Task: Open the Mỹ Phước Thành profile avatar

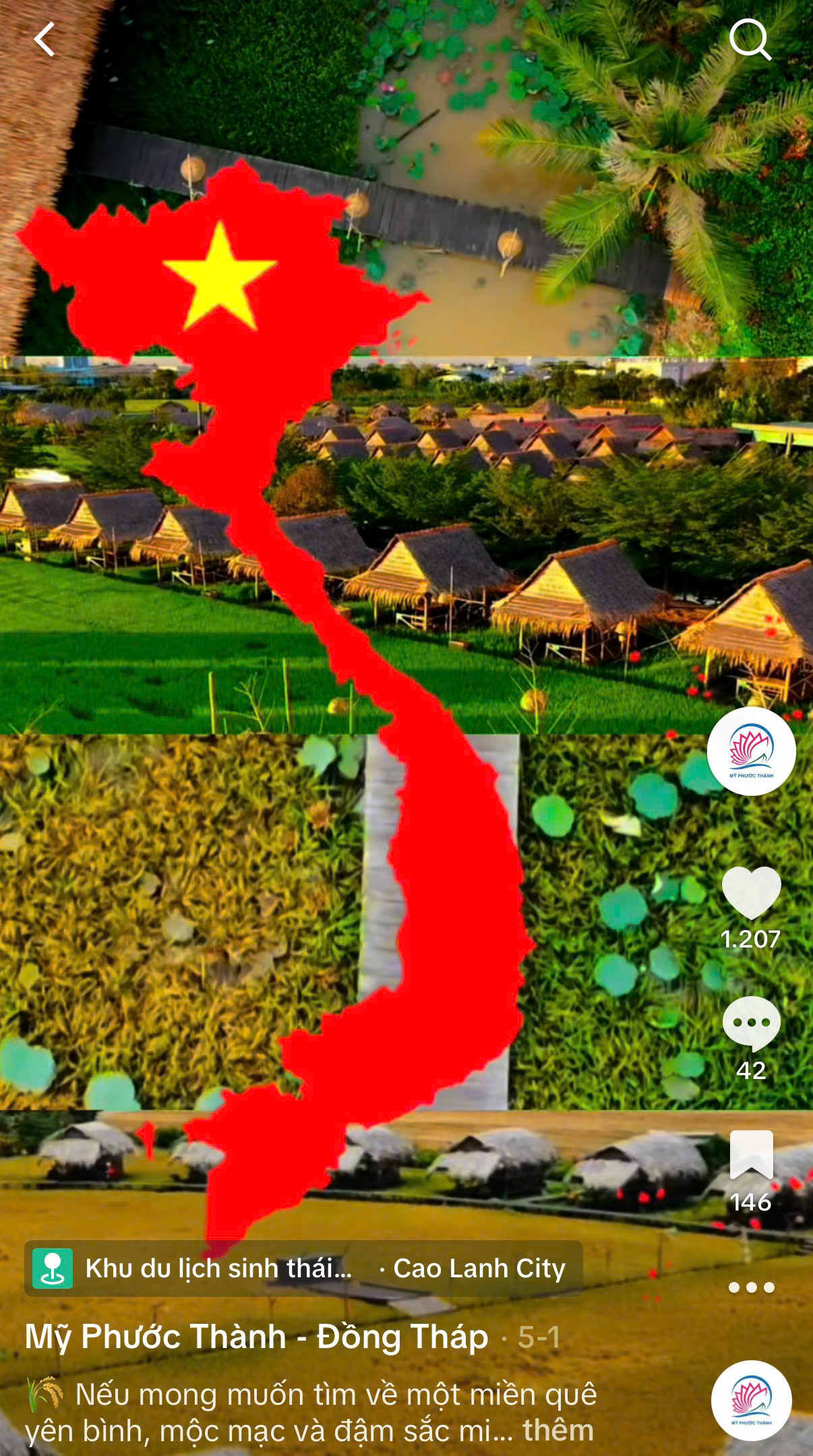Action: click(x=751, y=751)
